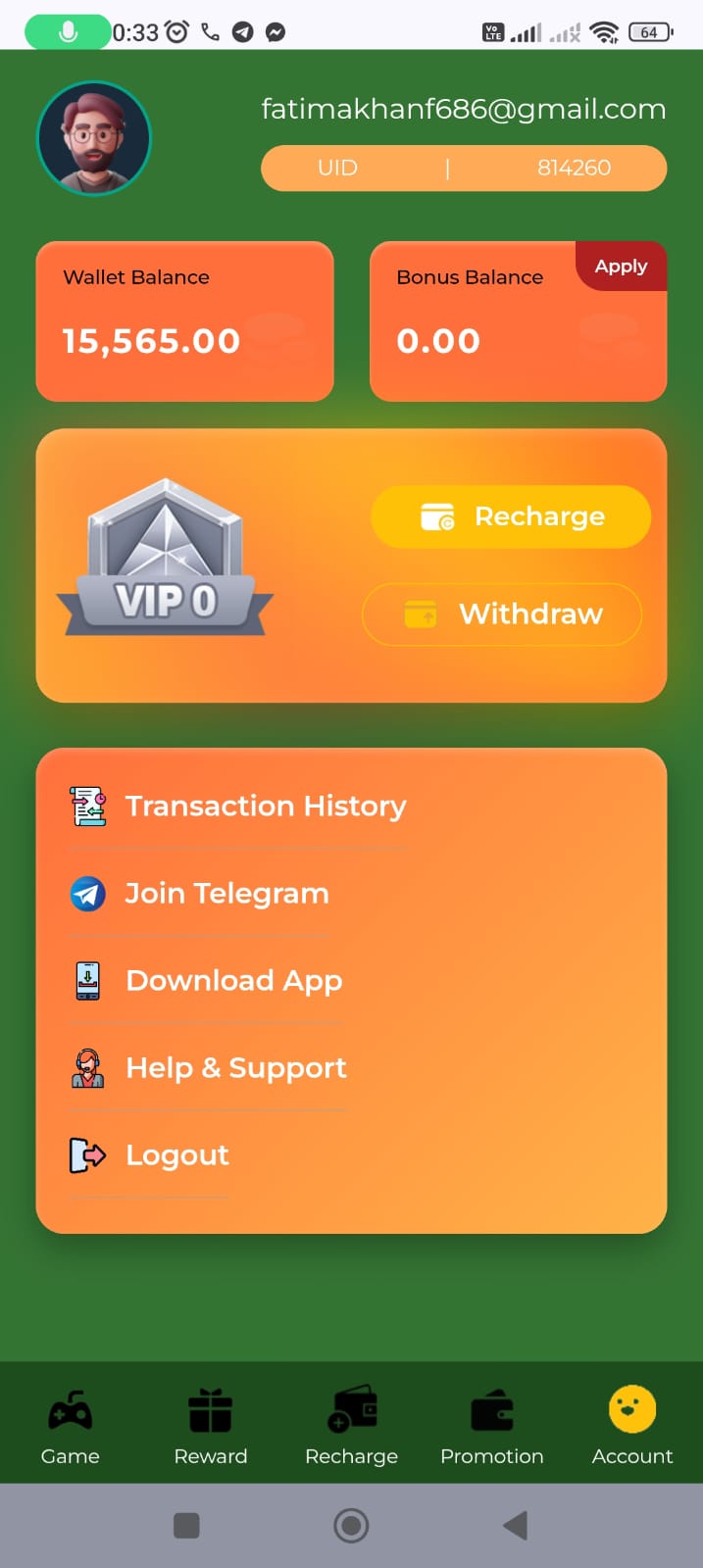Screen dimensions: 703x1568
Task: Apply the bonus balance
Action: 622,267
